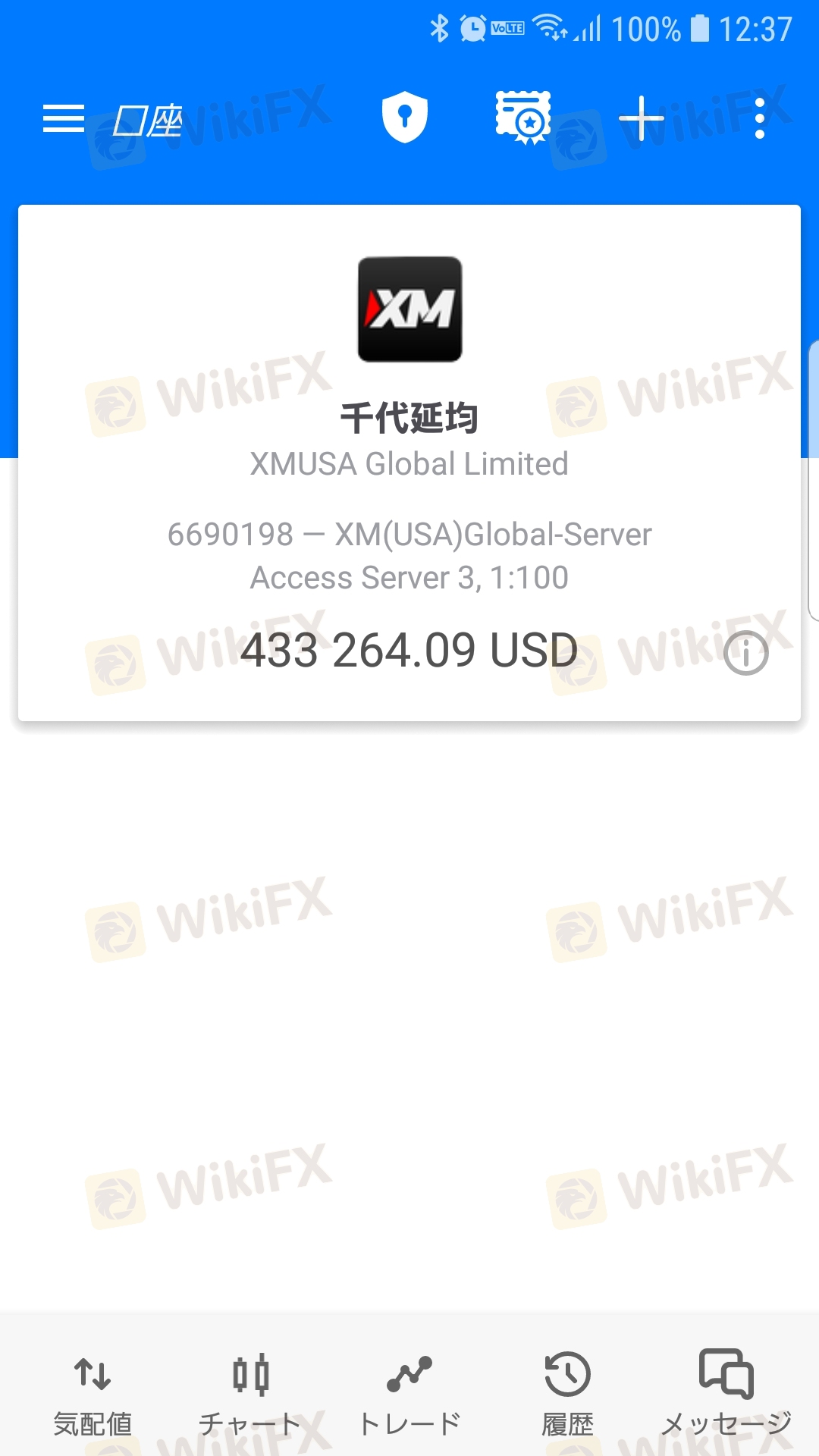Show account info via the info icon
The height and width of the screenshot is (1456, 819).
pos(746,653)
